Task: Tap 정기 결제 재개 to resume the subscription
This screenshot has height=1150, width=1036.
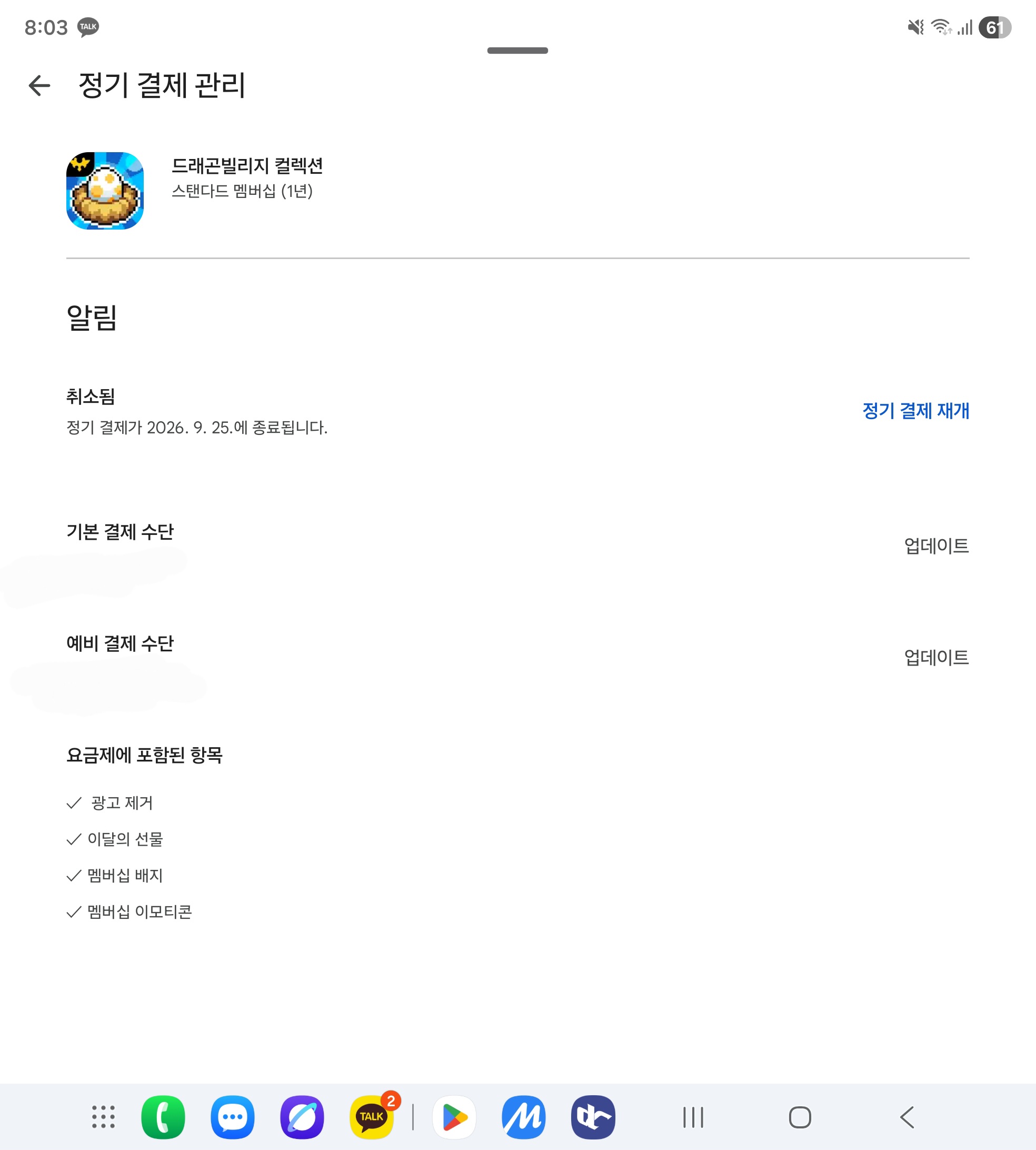Action: click(915, 411)
